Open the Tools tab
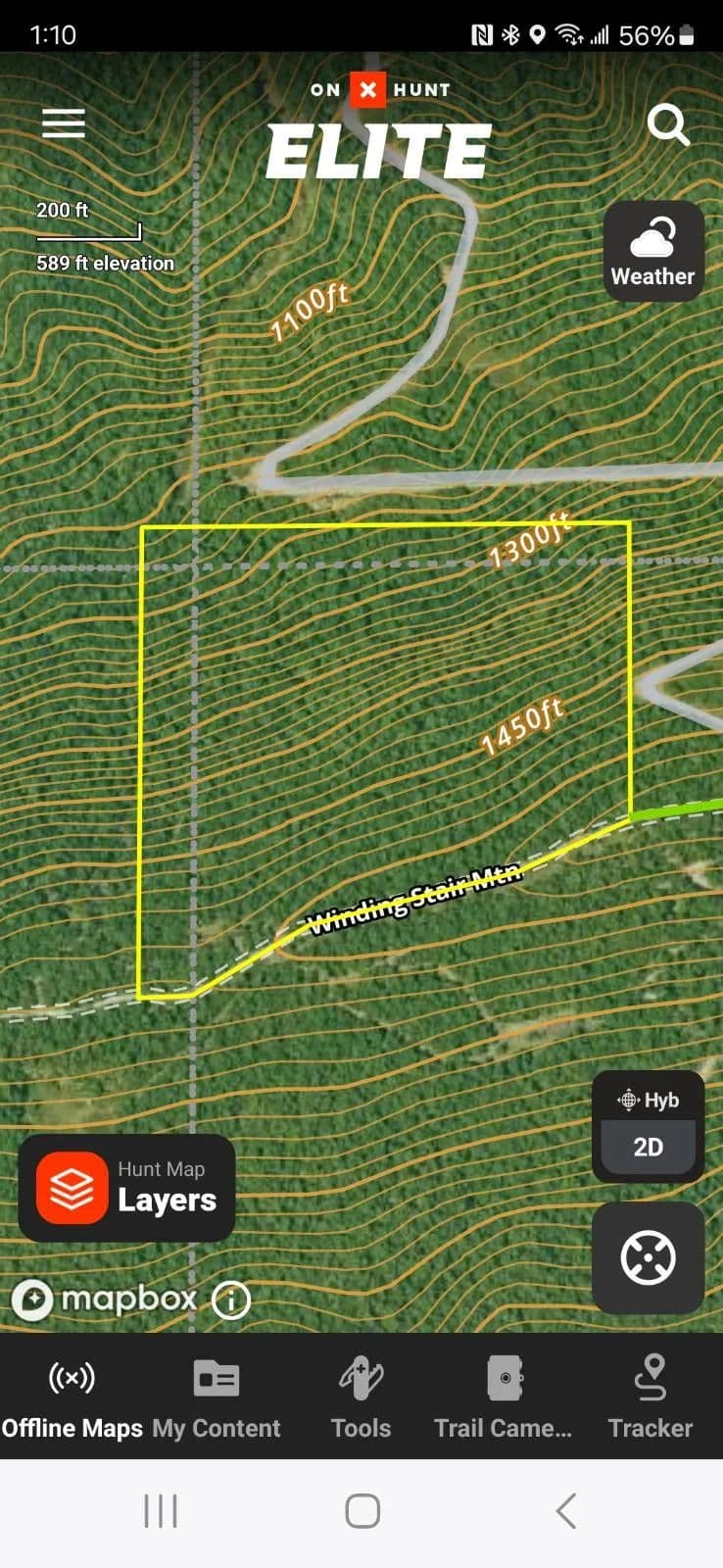Image resolution: width=723 pixels, height=1568 pixels. point(361,1397)
